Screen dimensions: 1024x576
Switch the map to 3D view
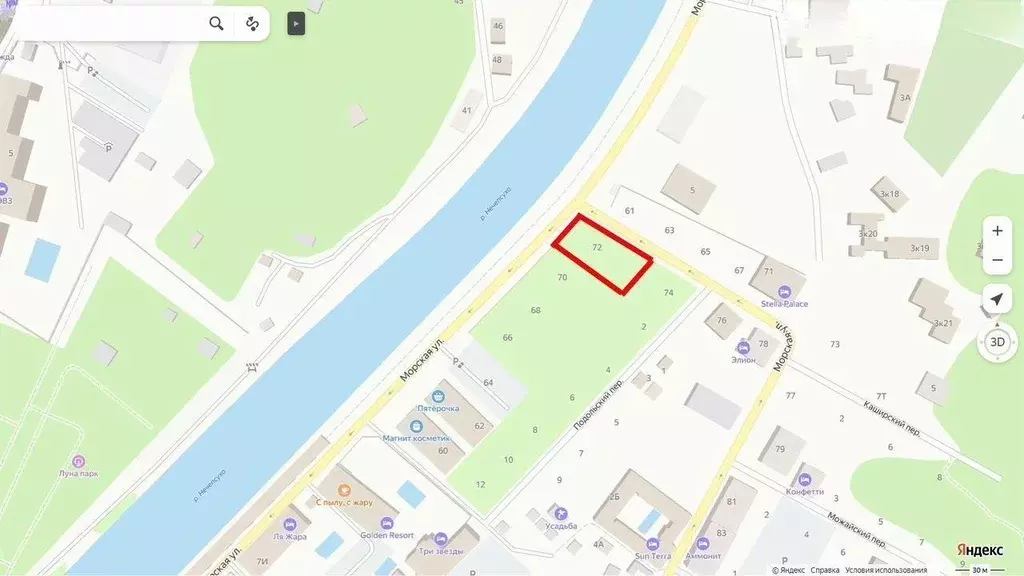[997, 341]
